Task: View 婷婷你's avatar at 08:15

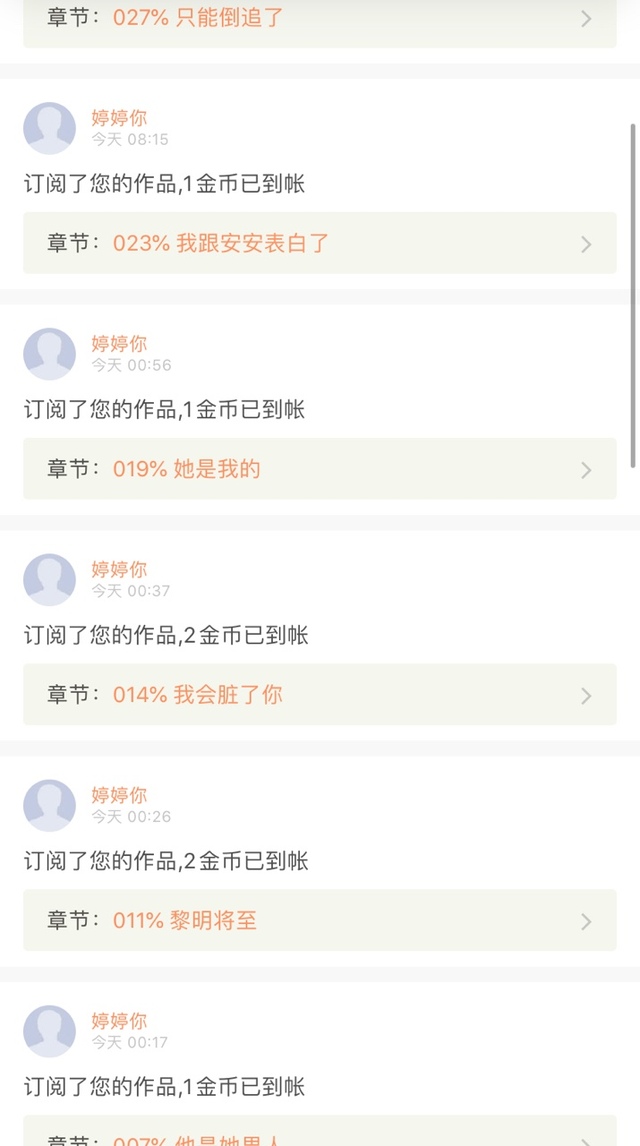Action: (50, 128)
